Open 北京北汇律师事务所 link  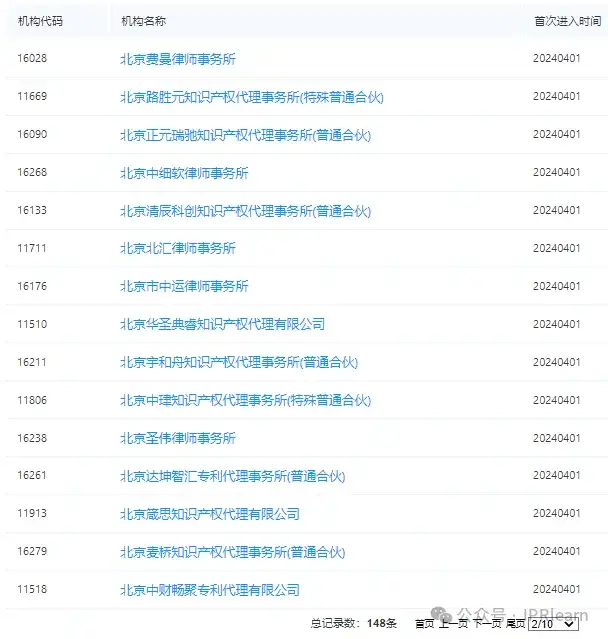tap(178, 248)
